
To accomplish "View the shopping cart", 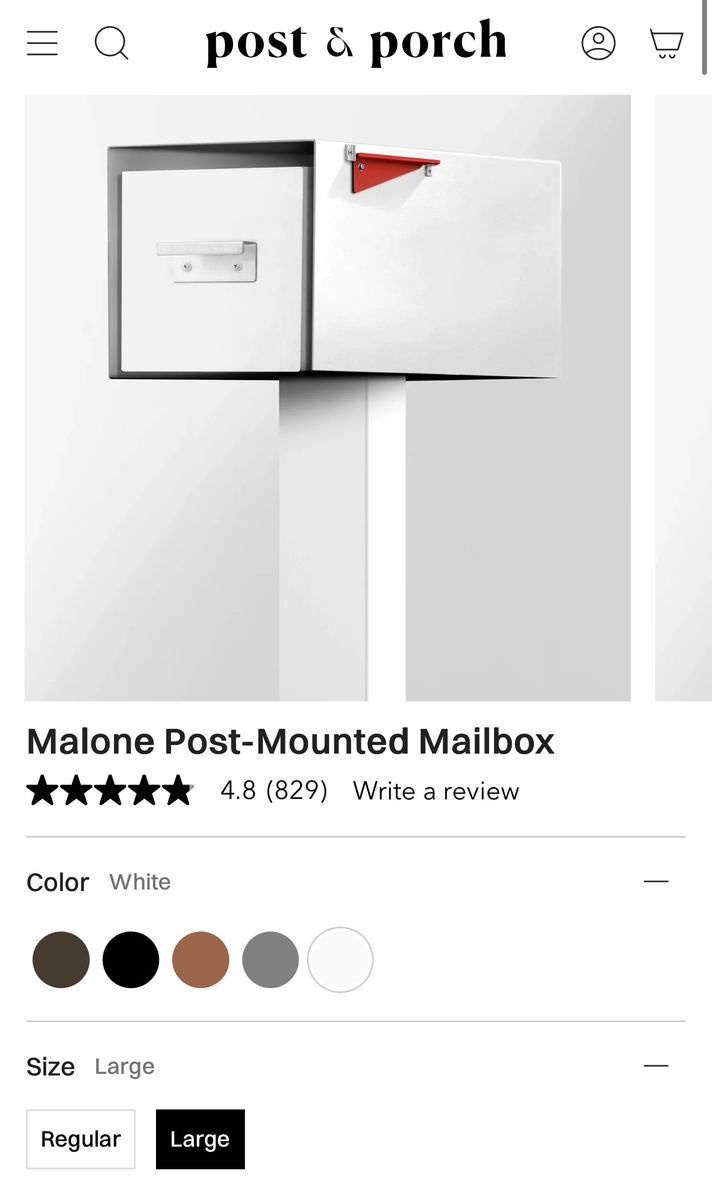I will click(666, 43).
